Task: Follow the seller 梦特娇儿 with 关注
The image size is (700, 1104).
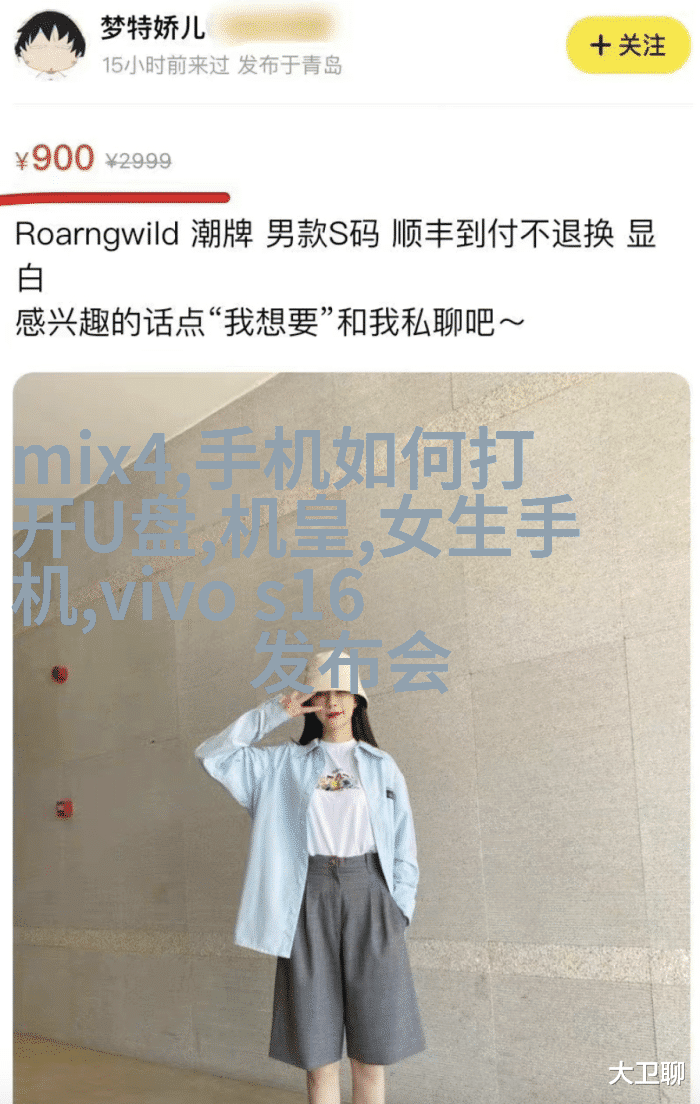Action: pyautogui.click(x=628, y=45)
